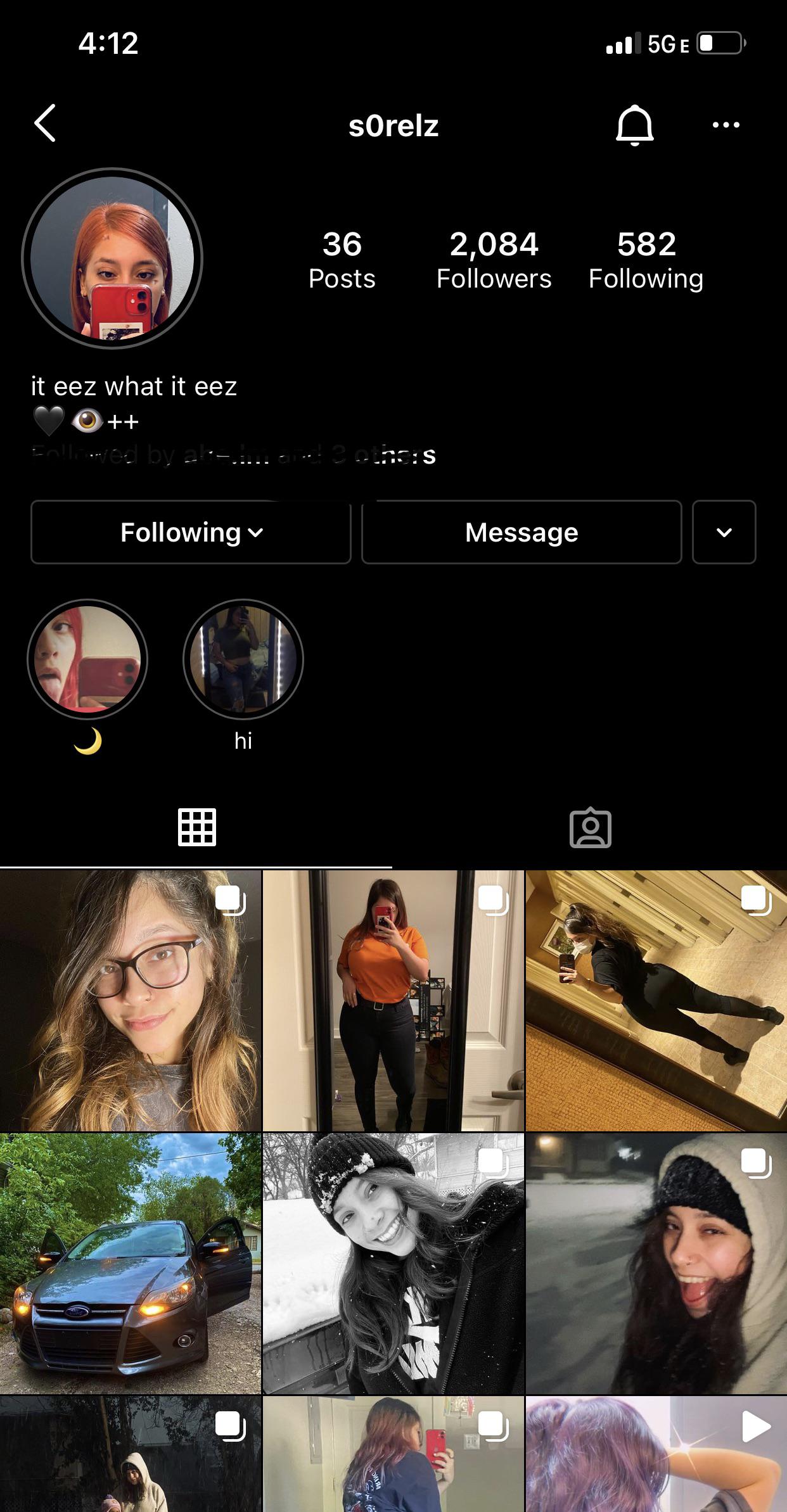Open the 582 Following list

(x=646, y=260)
